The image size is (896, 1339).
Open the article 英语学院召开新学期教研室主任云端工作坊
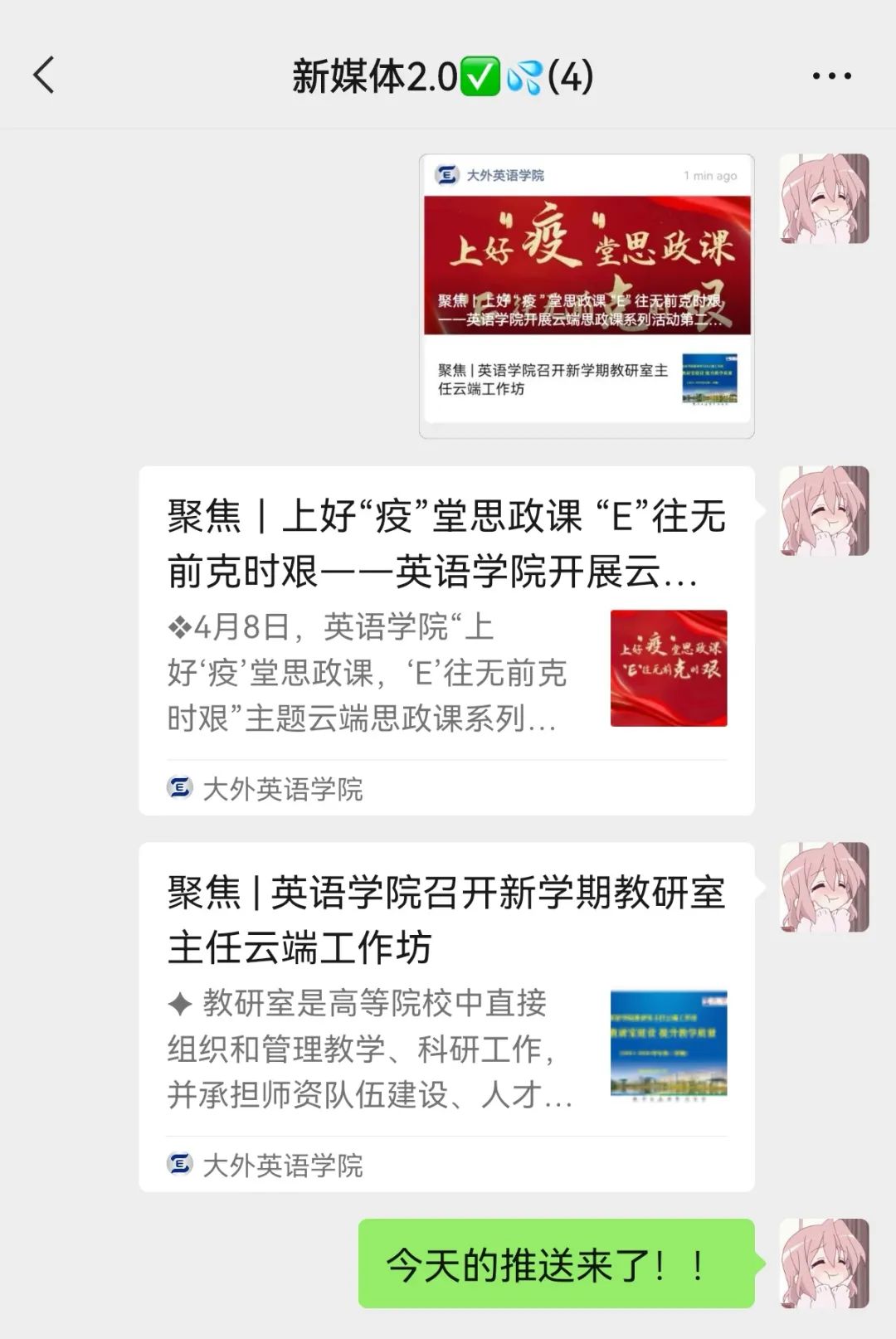[446, 1015]
